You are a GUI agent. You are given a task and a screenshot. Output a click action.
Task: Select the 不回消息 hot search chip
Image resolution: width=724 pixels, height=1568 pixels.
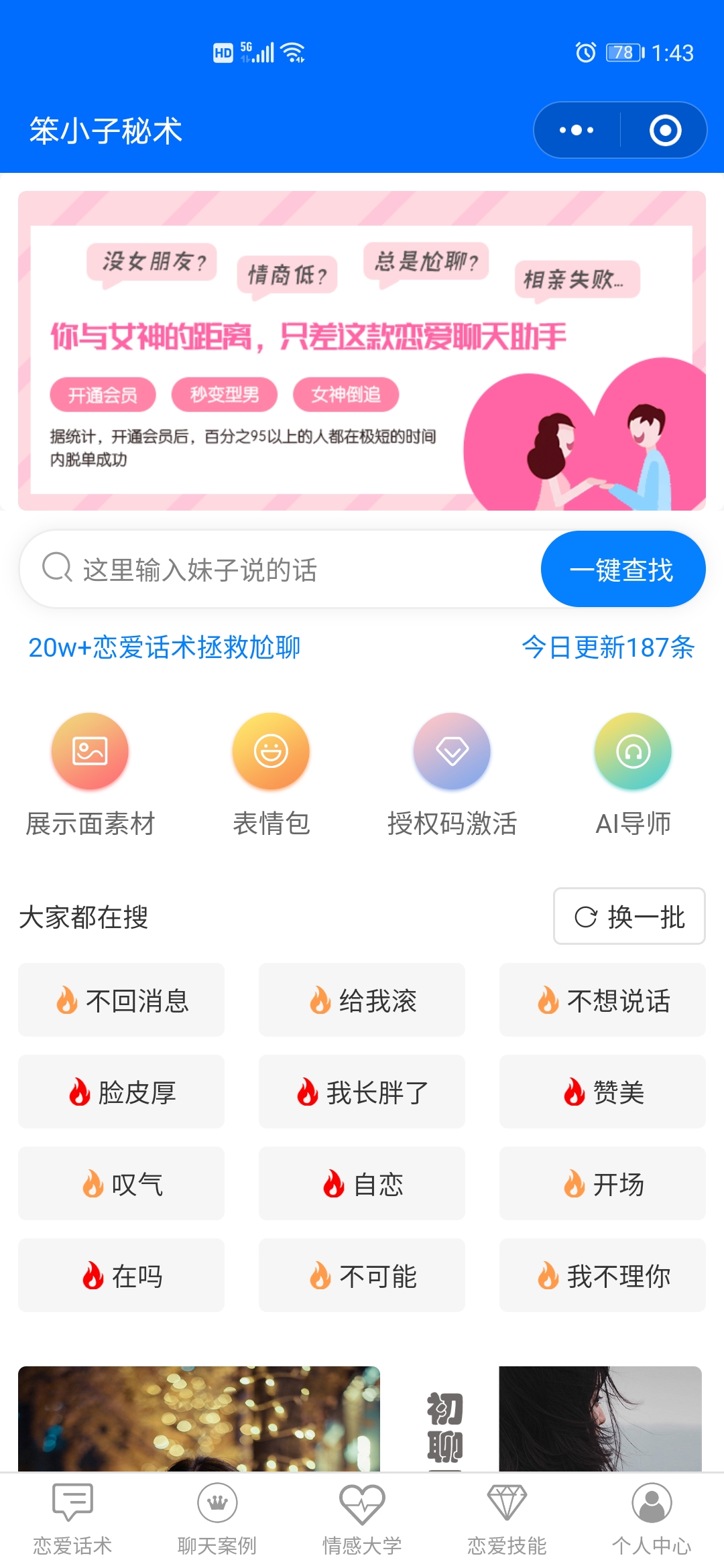pyautogui.click(x=121, y=1000)
